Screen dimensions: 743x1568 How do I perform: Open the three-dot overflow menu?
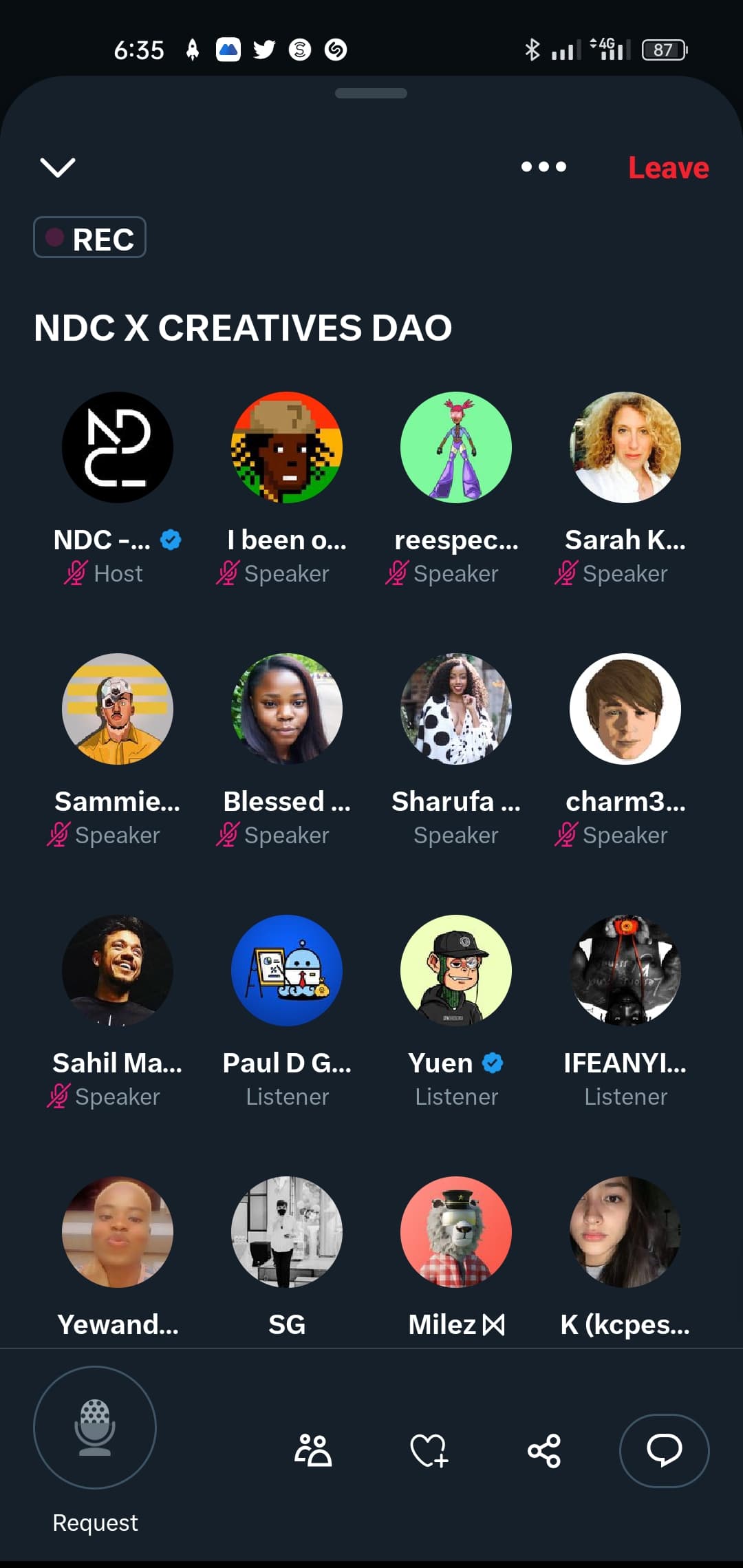pyautogui.click(x=543, y=167)
